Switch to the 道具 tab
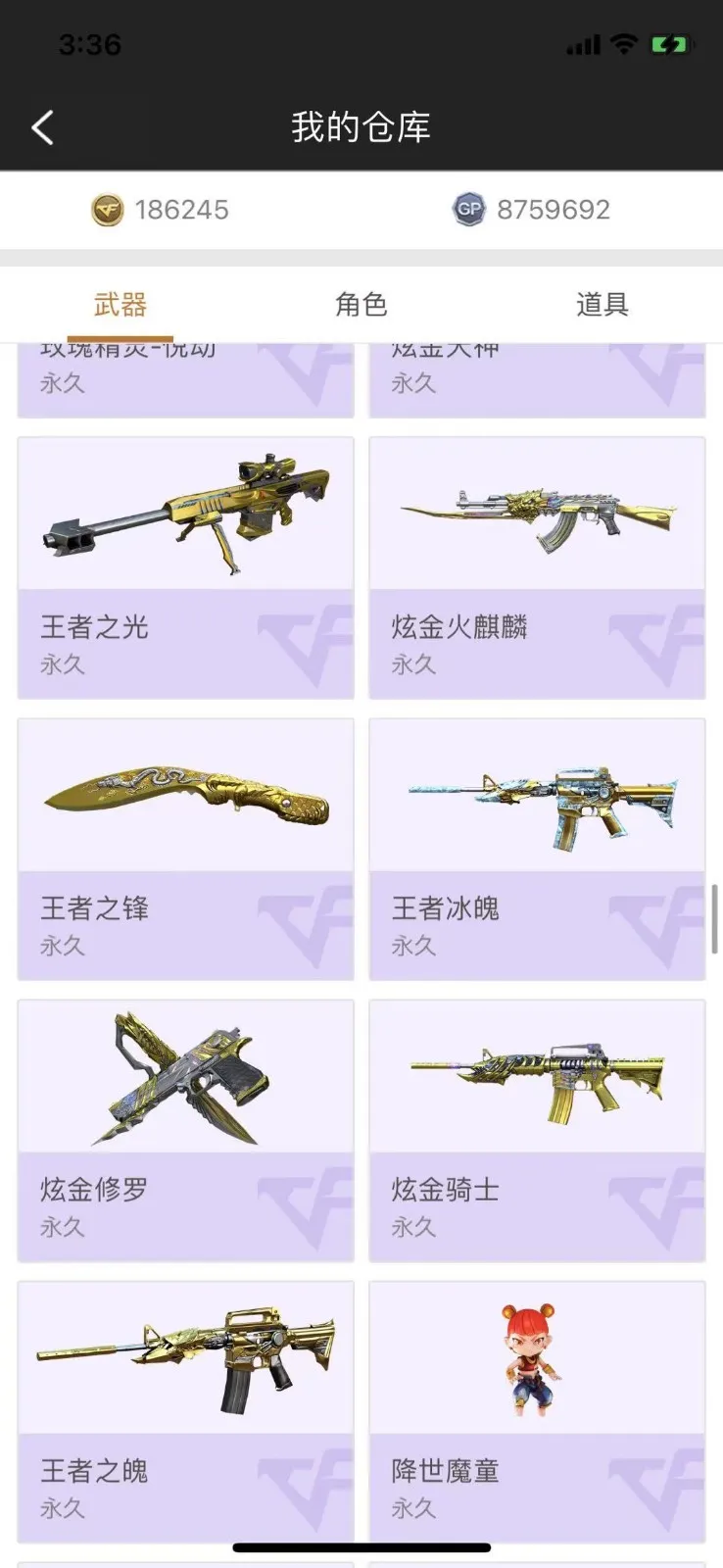The image size is (723, 1568). (x=602, y=305)
